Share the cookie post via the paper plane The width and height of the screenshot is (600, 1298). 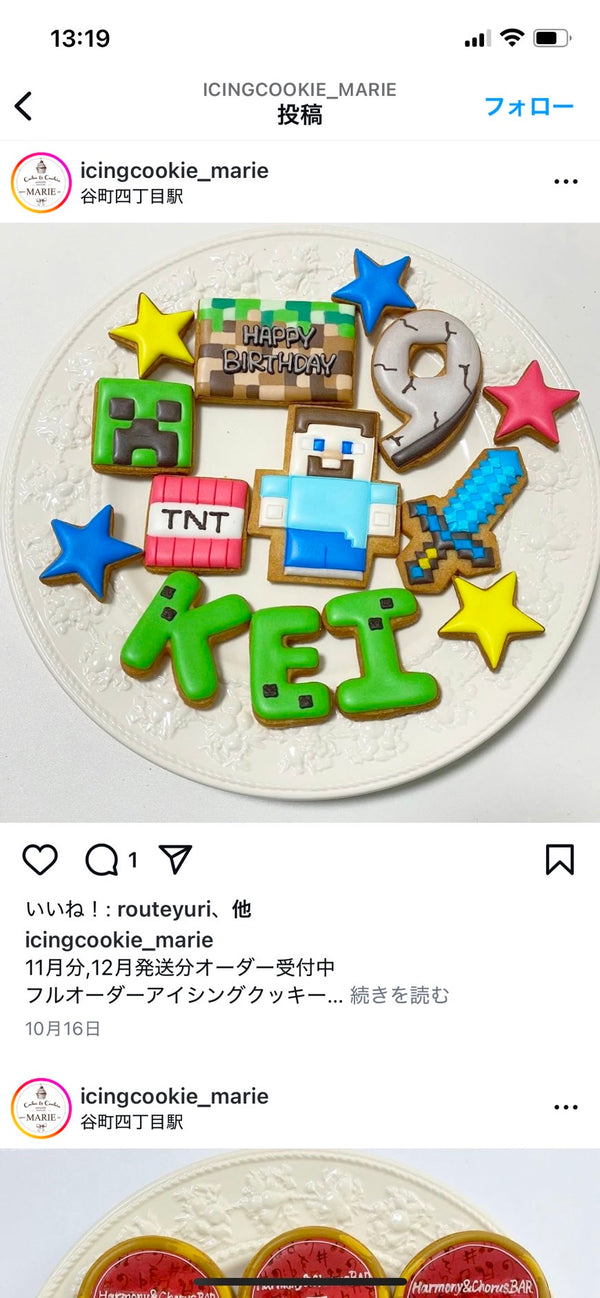pos(175,859)
